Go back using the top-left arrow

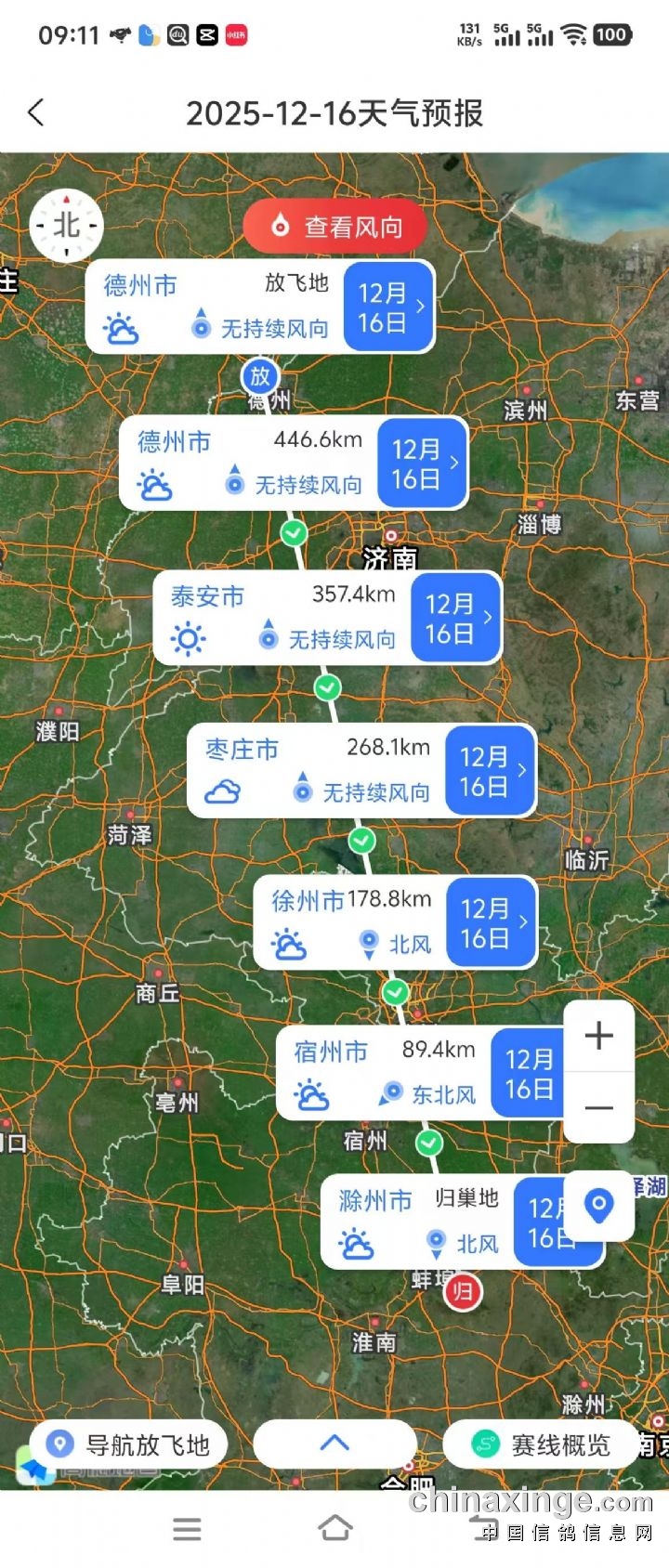coord(36,113)
